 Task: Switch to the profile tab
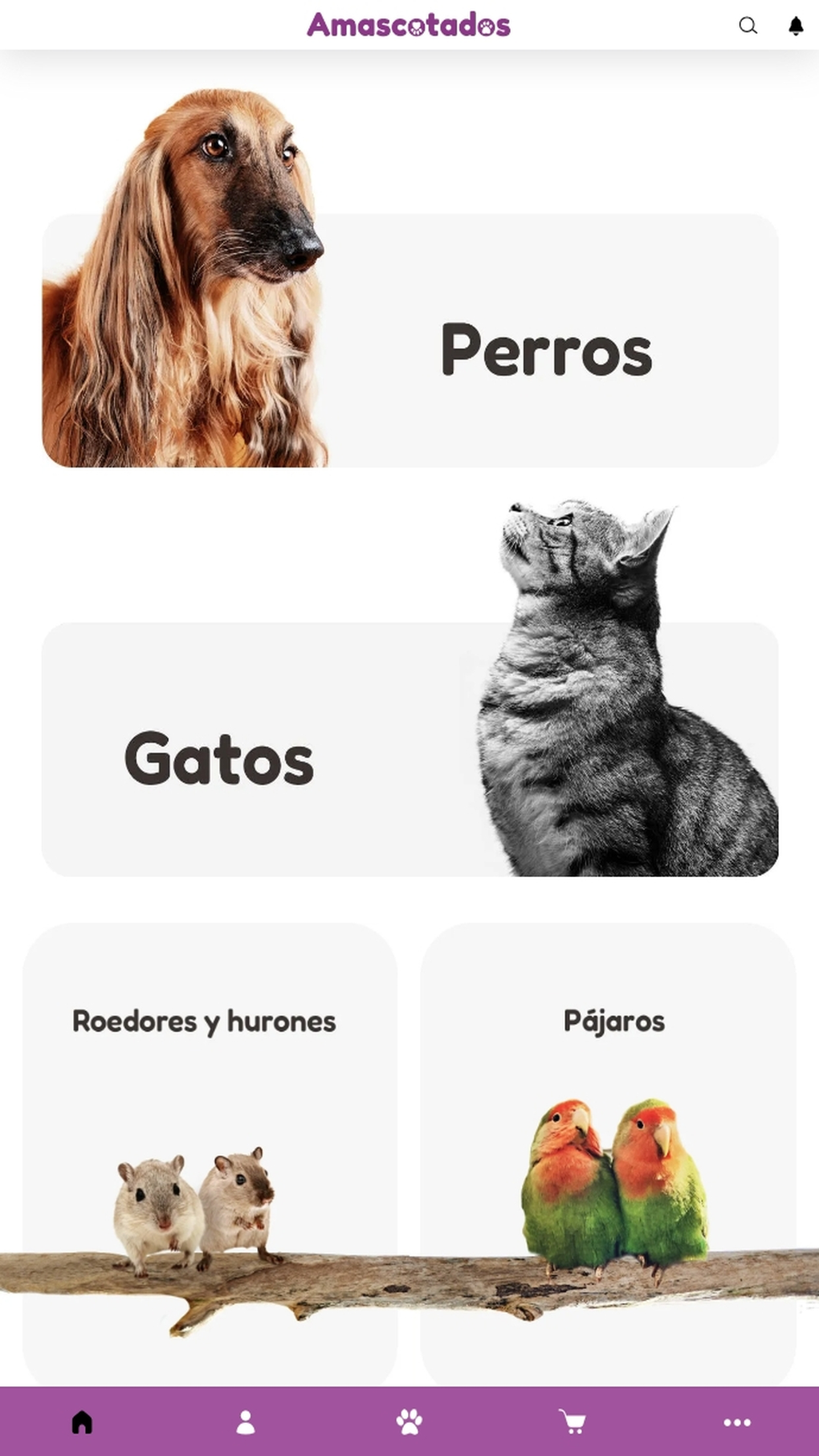246,1421
